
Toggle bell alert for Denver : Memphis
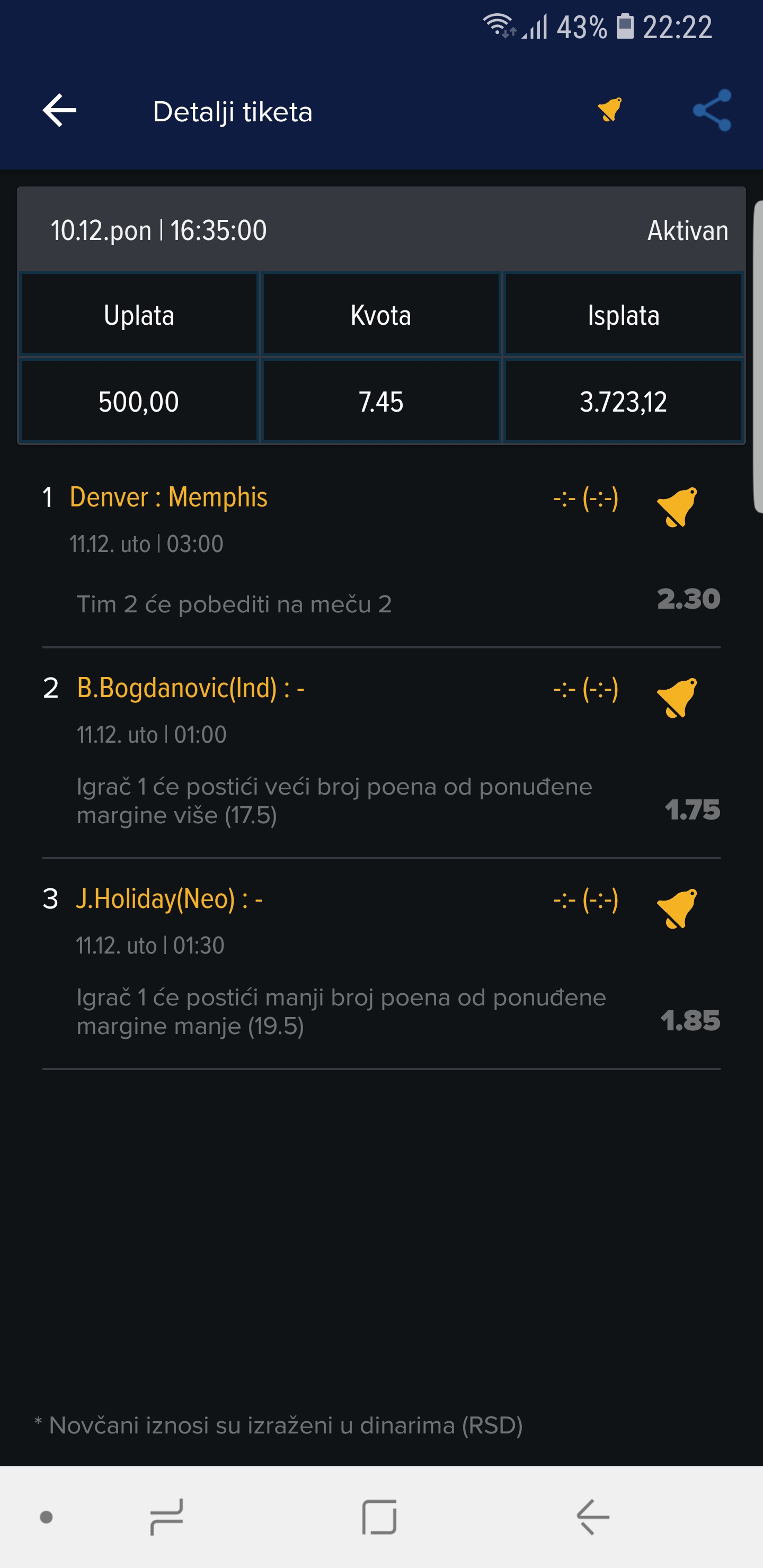tap(677, 506)
